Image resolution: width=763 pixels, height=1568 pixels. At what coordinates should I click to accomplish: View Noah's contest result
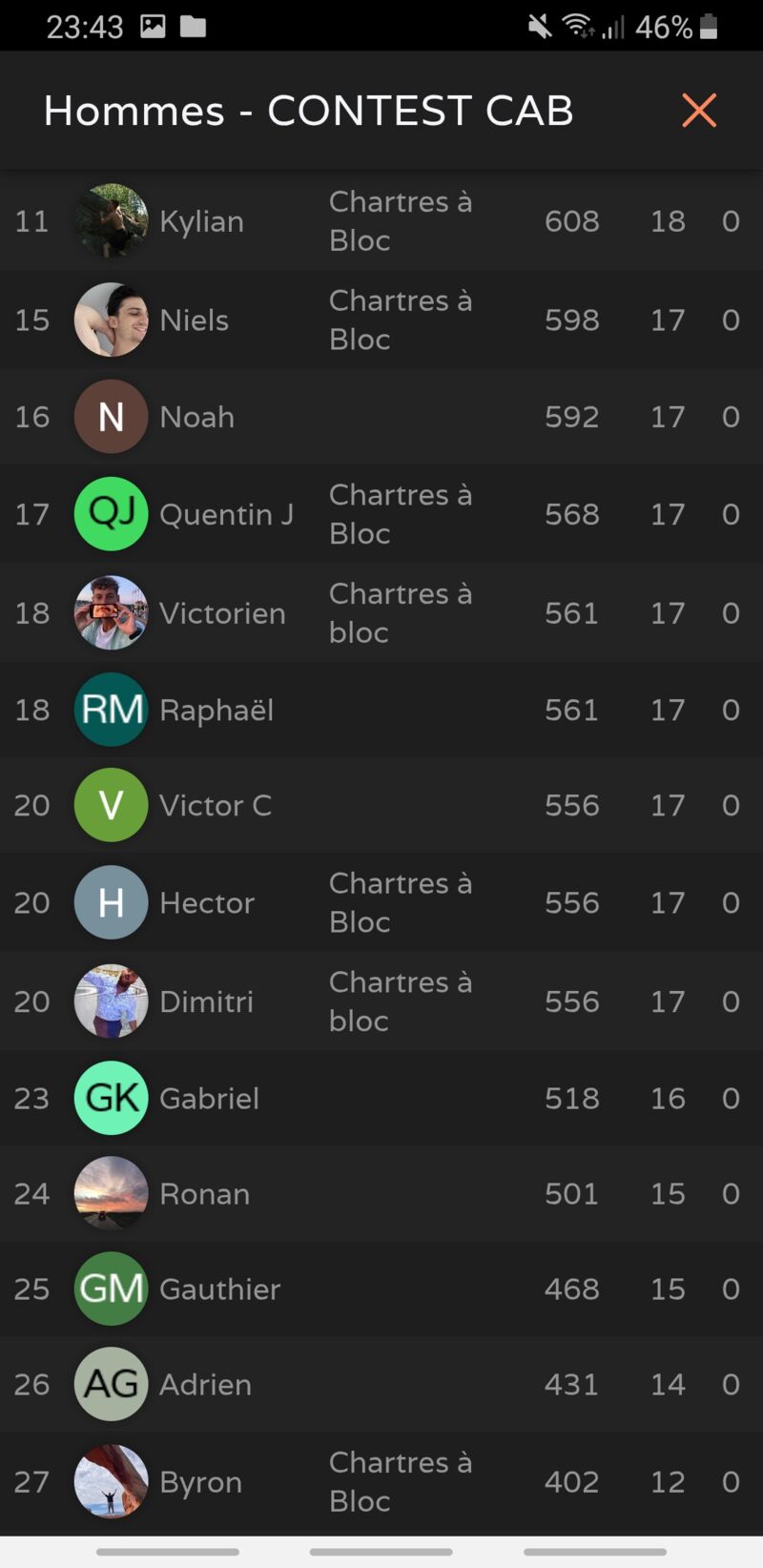(x=381, y=417)
